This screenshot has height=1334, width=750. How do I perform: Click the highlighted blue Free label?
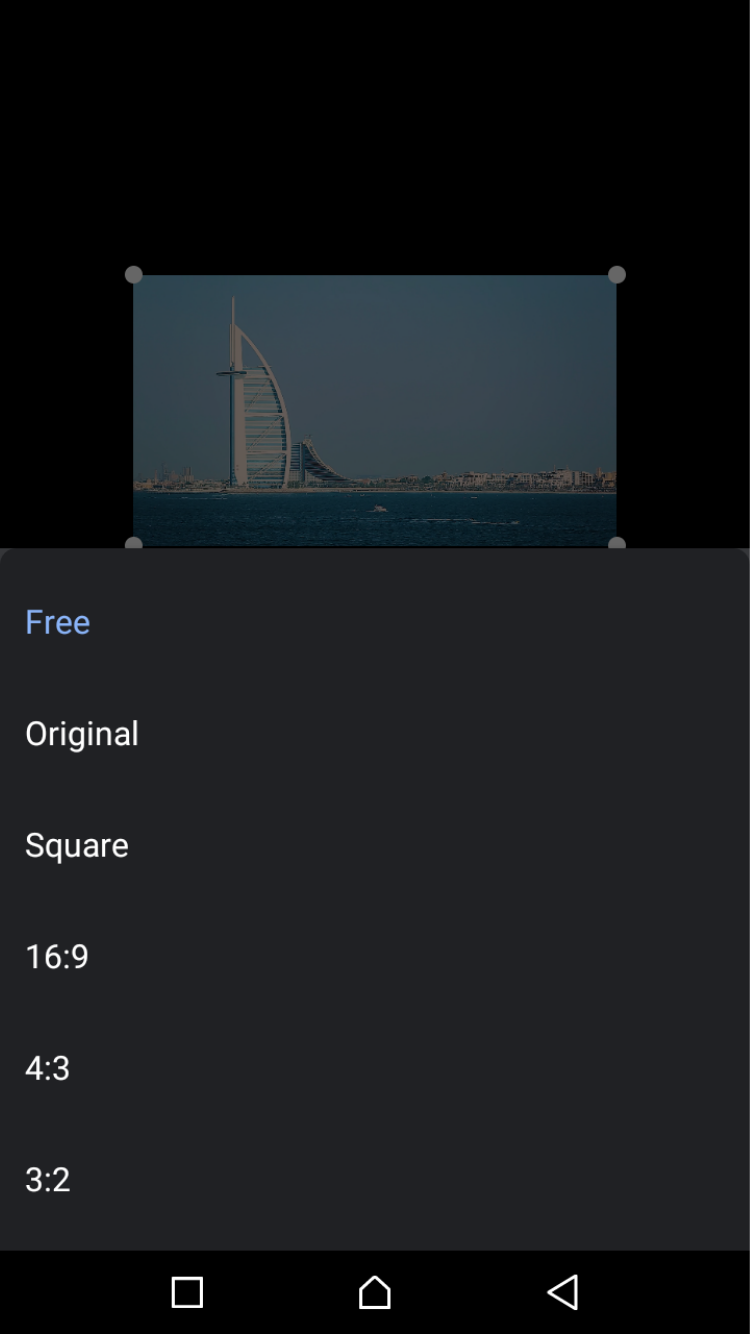[x=57, y=622]
